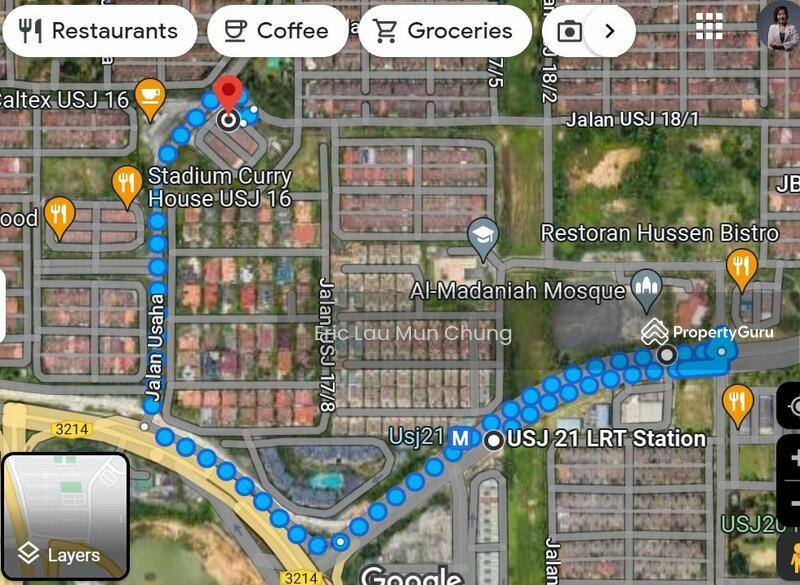Image resolution: width=800 pixels, height=585 pixels.
Task: Open the account profile picture
Action: pyautogui.click(x=779, y=28)
